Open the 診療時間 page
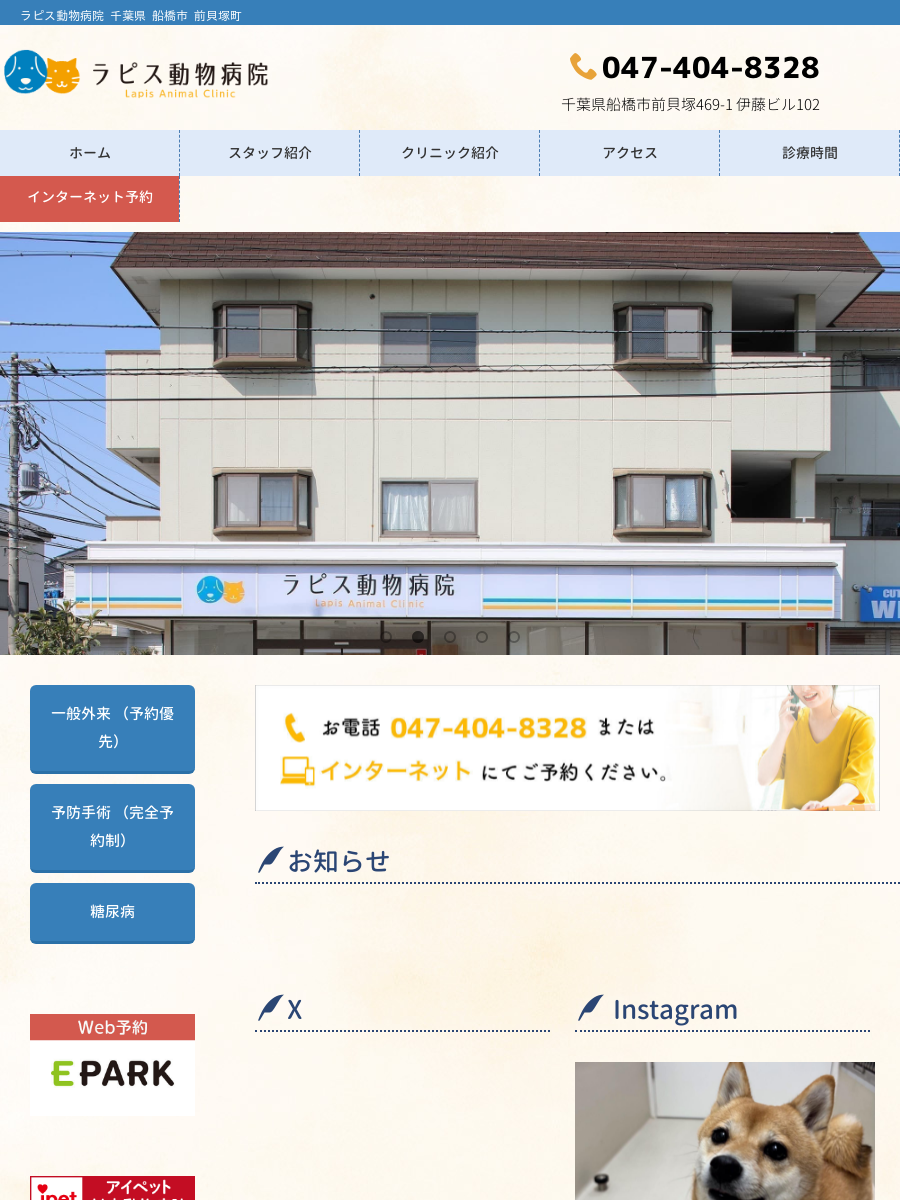This screenshot has height=1200, width=900. tap(809, 153)
